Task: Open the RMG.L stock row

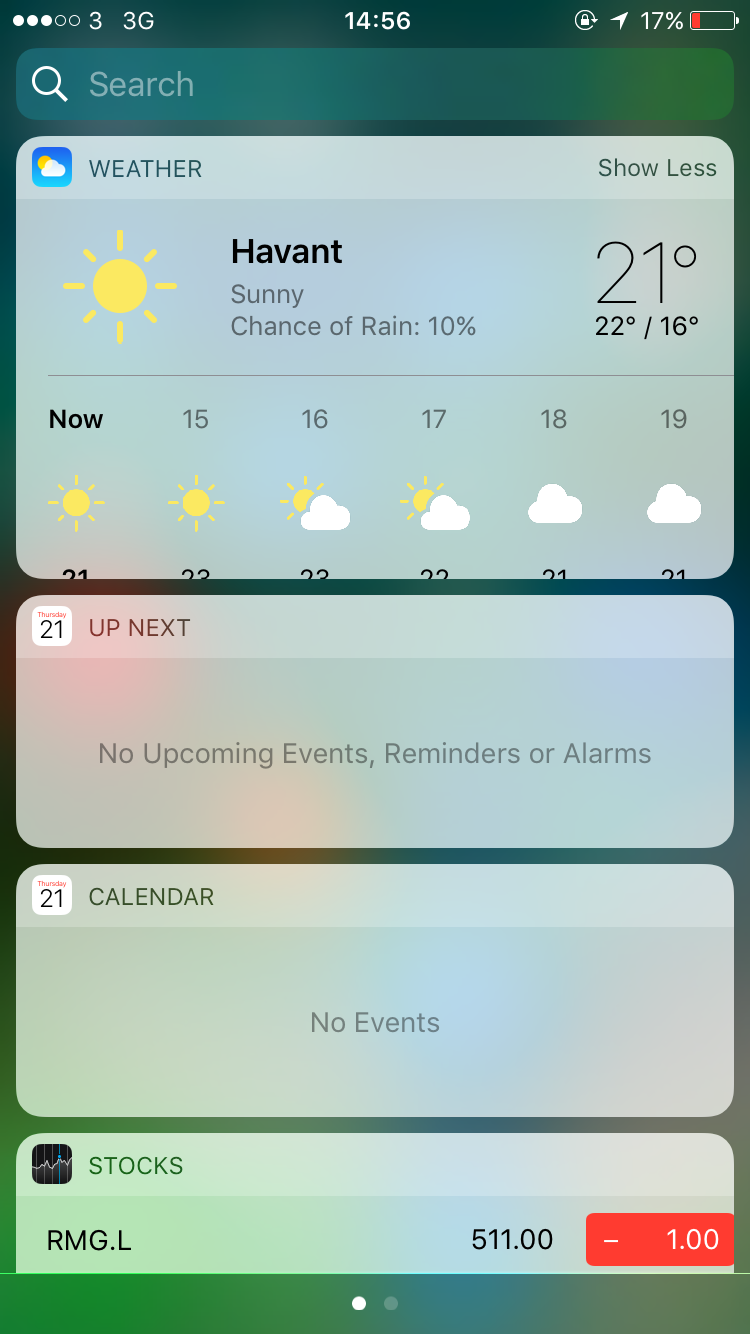Action: (375, 1240)
